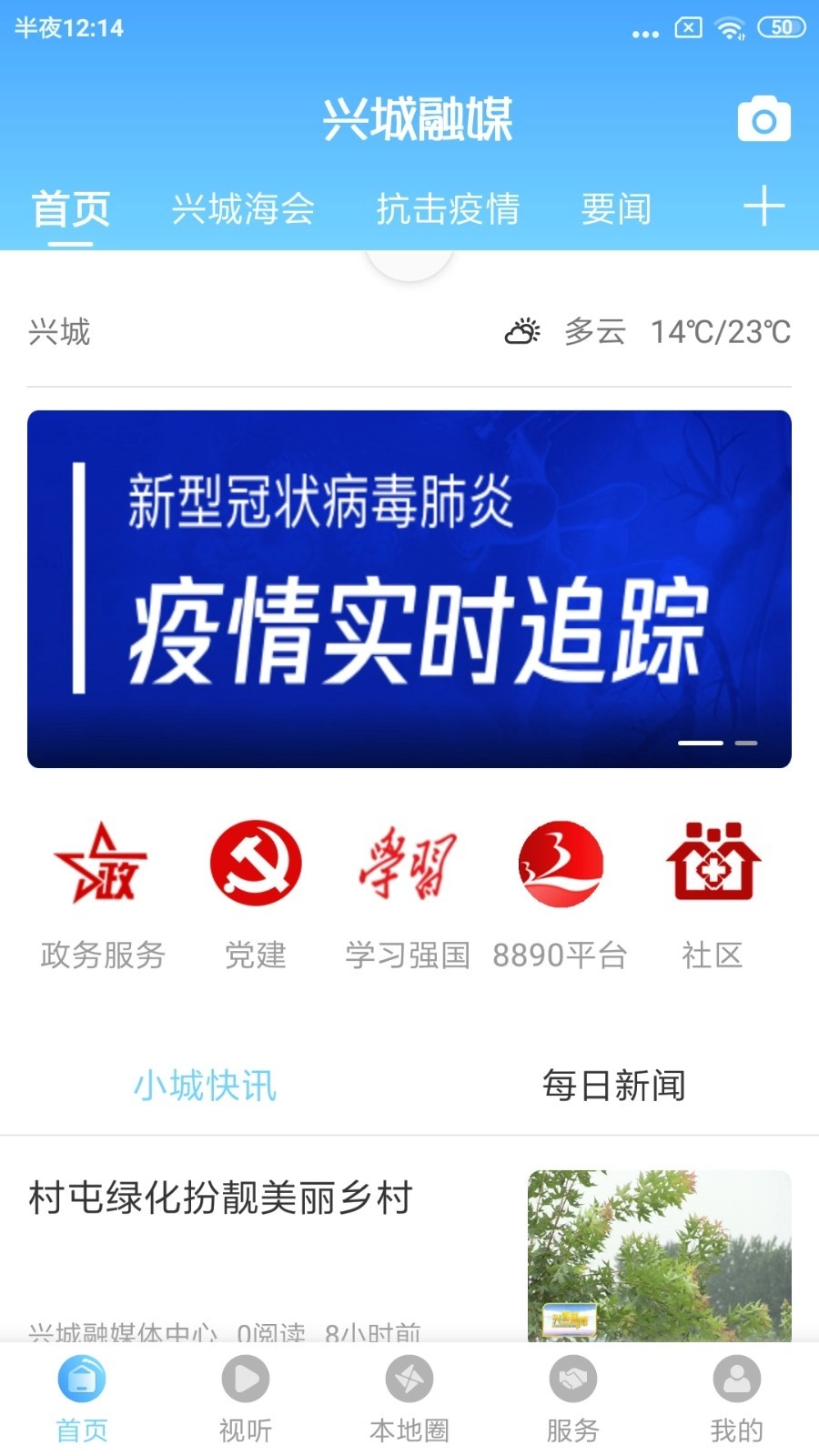Screen dimensions: 819x1456
Task: Switch to the 抗击疫情 tab
Action: tap(450, 207)
